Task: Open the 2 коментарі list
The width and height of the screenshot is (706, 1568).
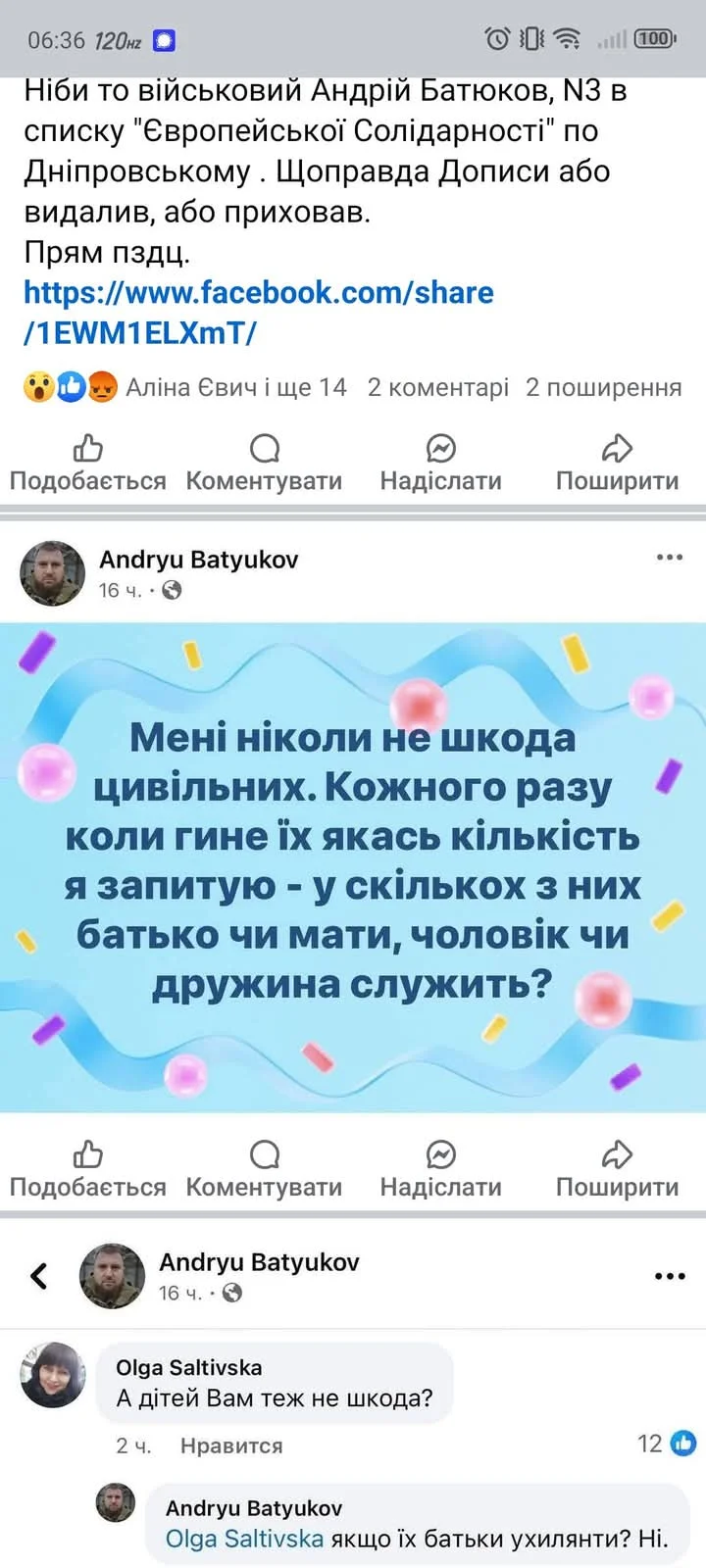Action: click(437, 387)
